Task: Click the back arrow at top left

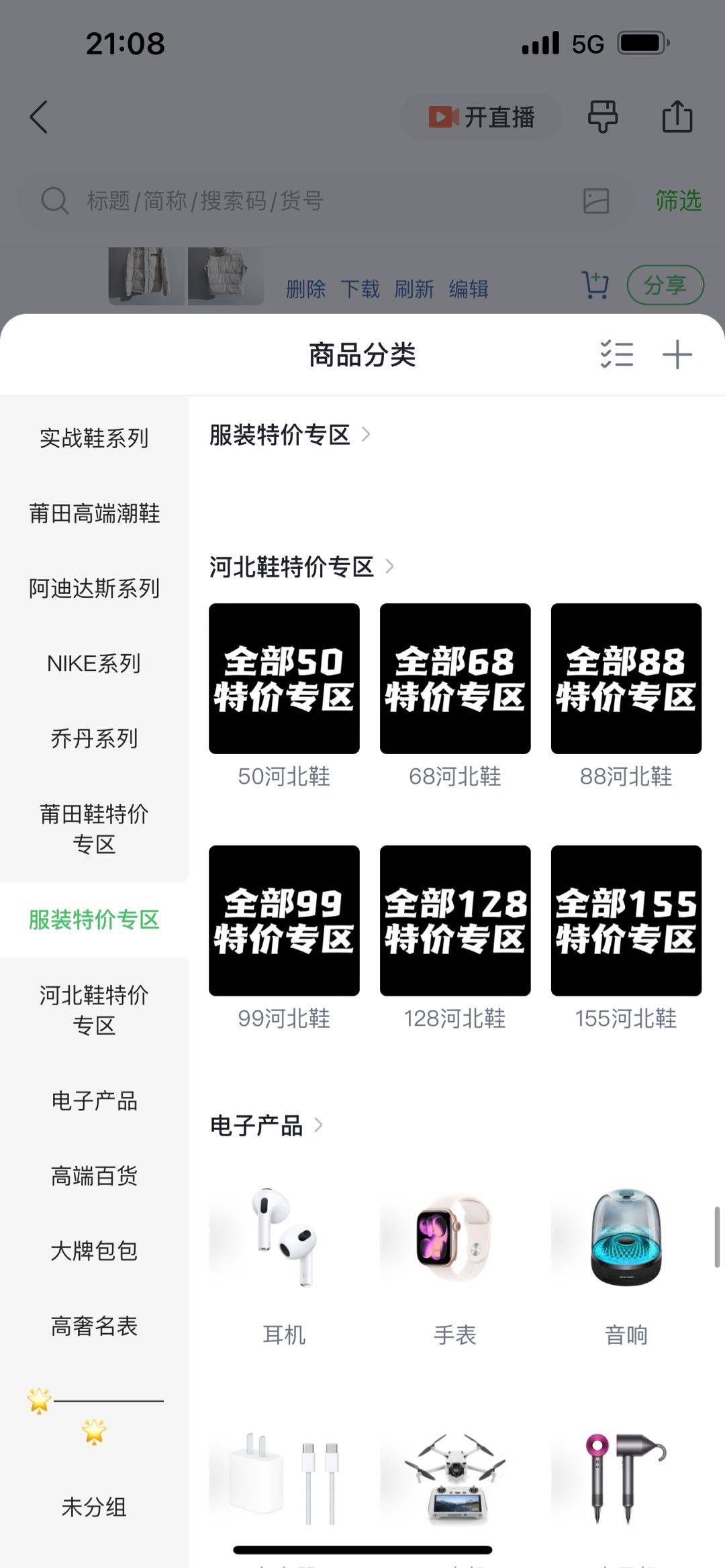Action: [x=38, y=117]
